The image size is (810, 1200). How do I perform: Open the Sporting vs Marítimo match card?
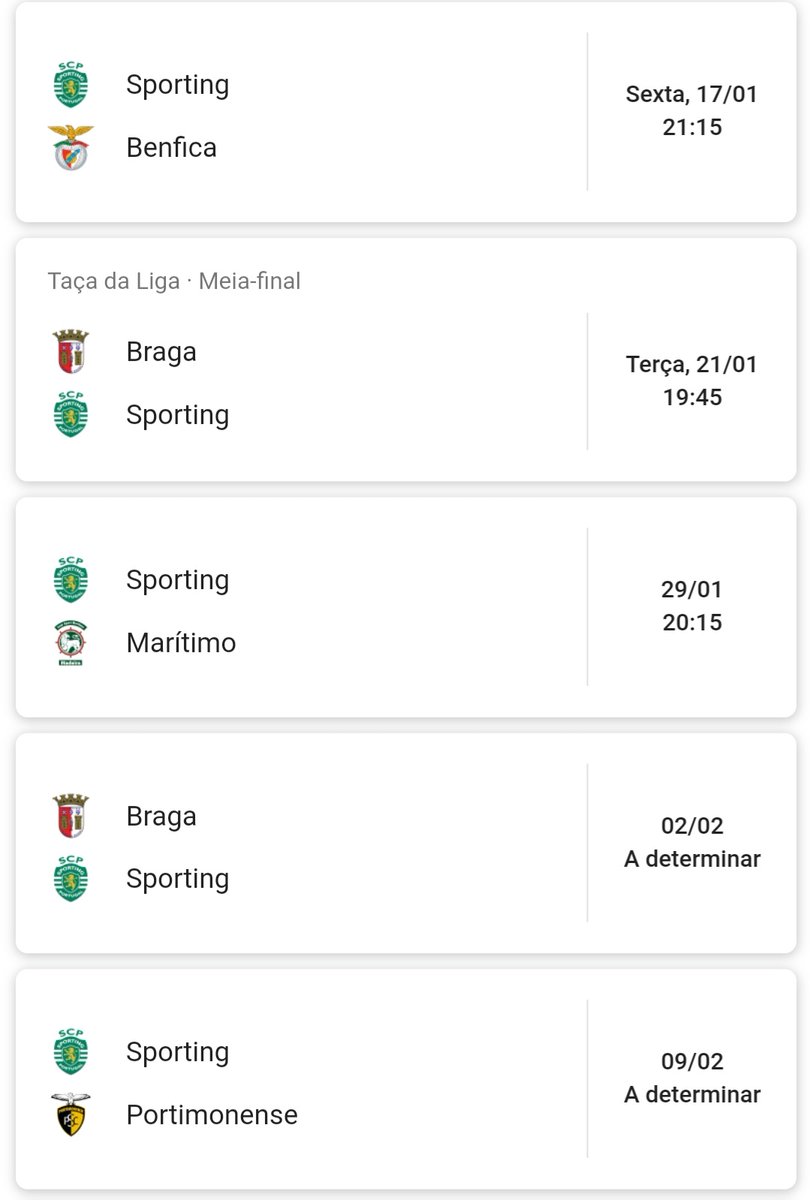pos(405,607)
